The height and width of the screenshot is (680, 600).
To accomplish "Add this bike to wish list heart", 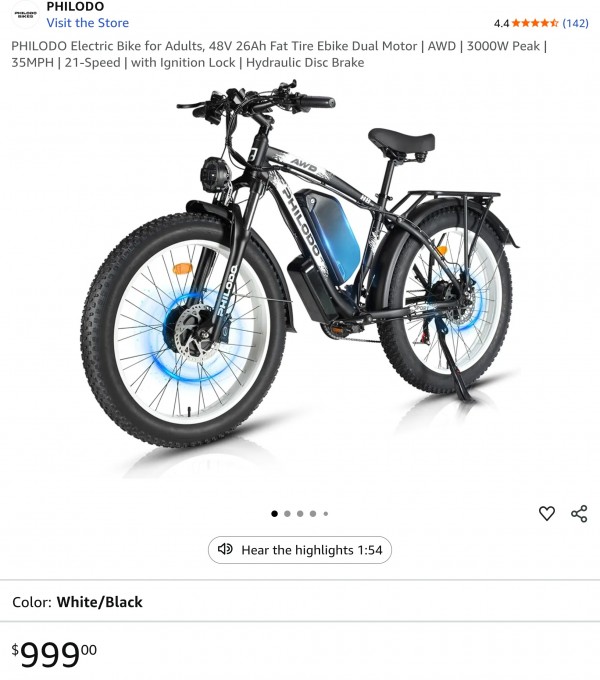I will click(x=546, y=513).
